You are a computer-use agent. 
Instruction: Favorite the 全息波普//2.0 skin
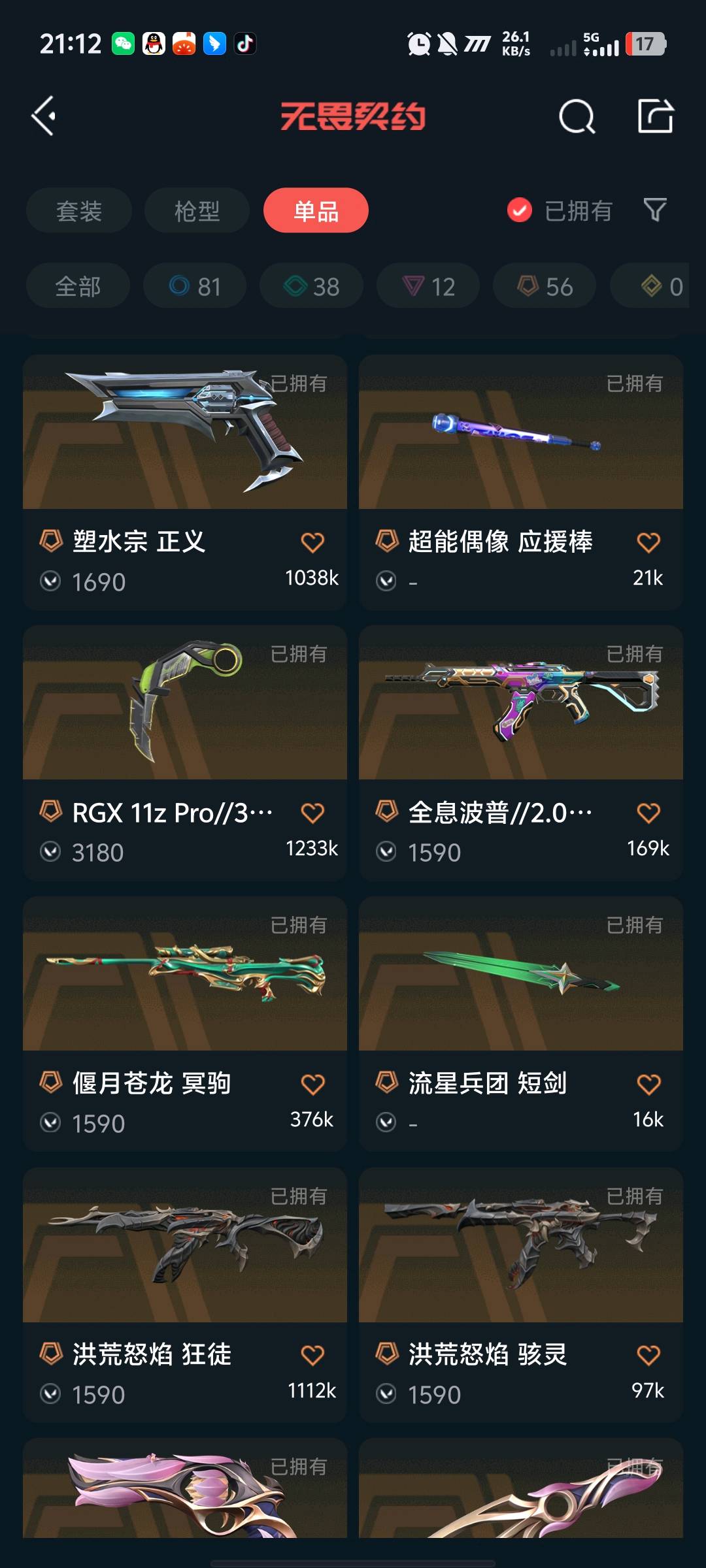click(x=648, y=813)
